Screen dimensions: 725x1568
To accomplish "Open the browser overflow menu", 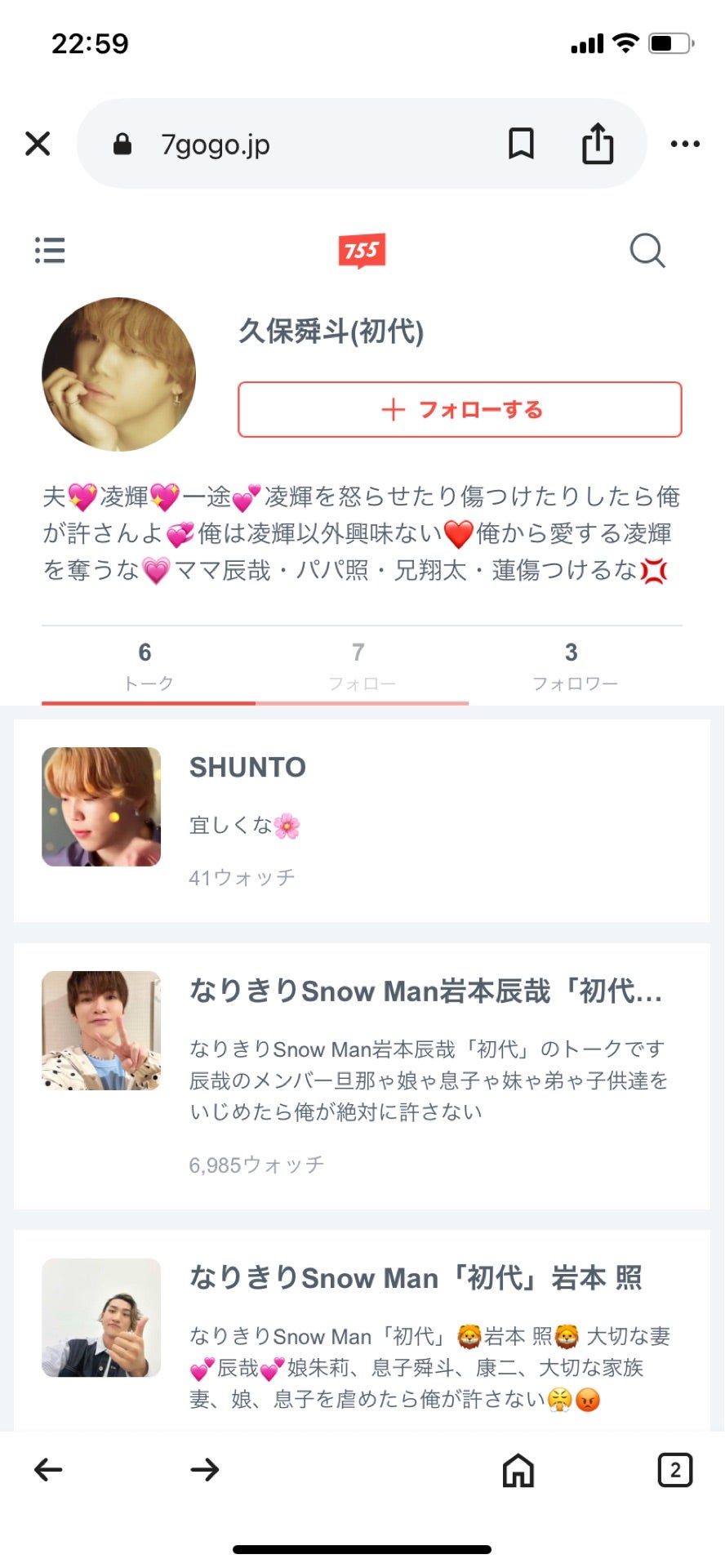I will click(684, 144).
